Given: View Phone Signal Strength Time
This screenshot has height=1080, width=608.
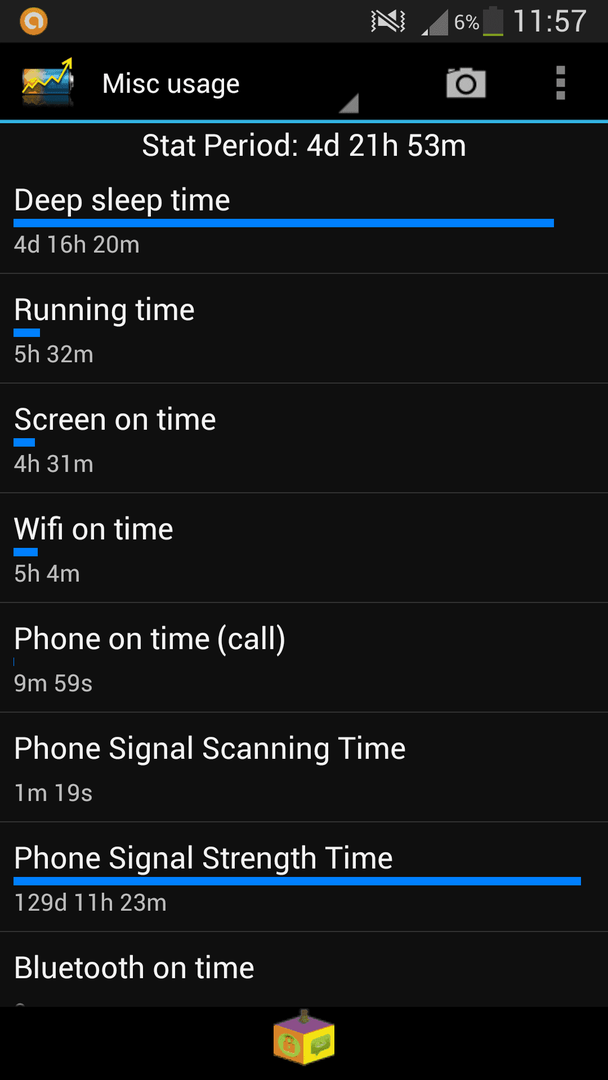Looking at the screenshot, I should pyautogui.click(x=304, y=877).
